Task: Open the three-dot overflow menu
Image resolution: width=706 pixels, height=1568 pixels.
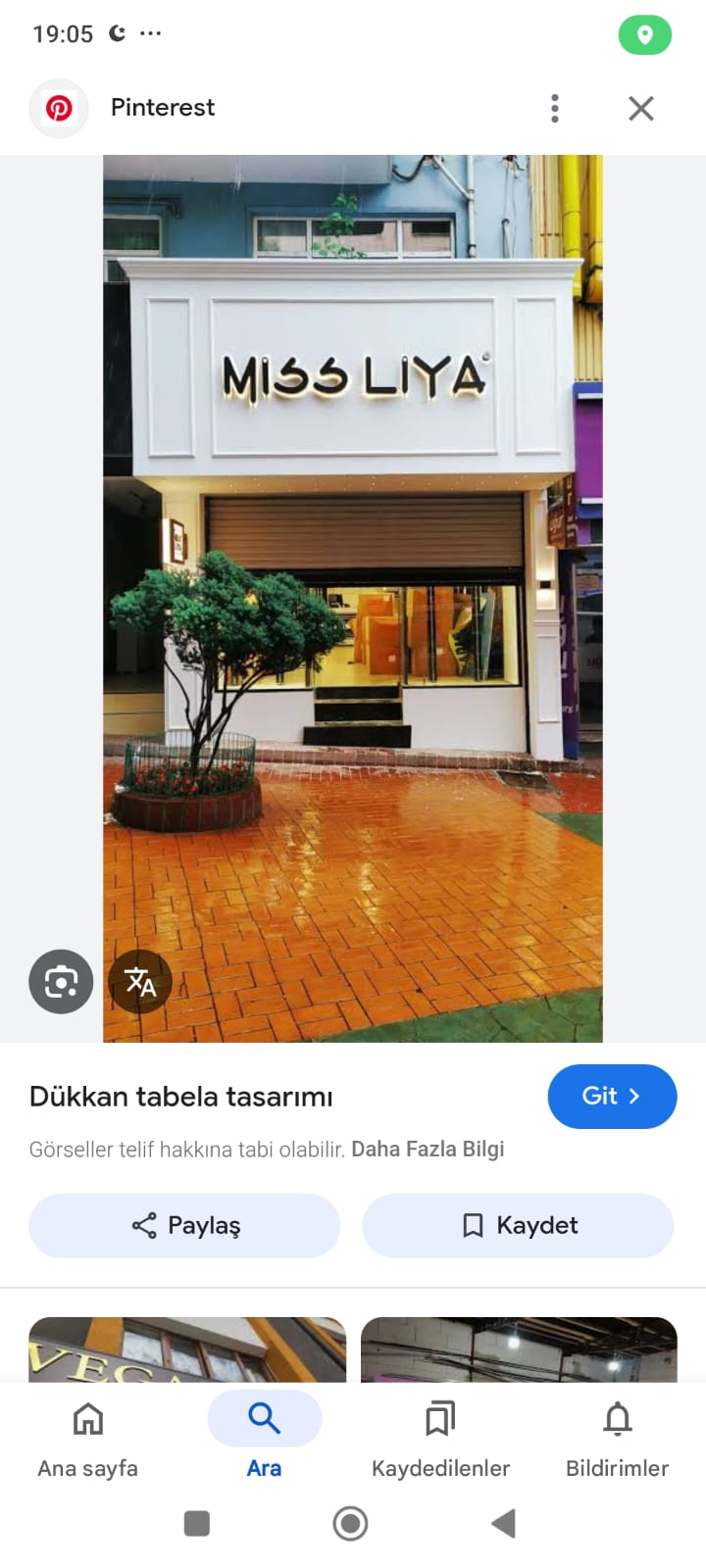Action: (555, 108)
